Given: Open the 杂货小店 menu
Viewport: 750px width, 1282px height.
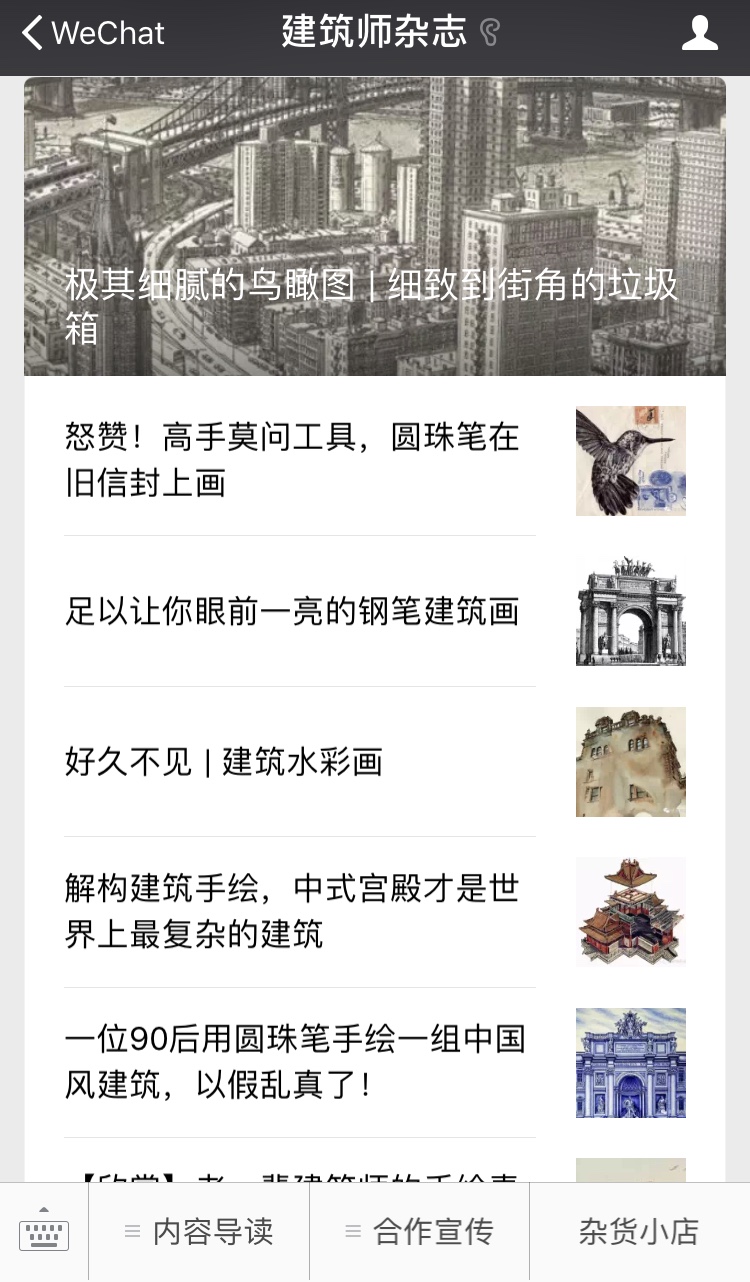Looking at the screenshot, I should coord(639,1232).
